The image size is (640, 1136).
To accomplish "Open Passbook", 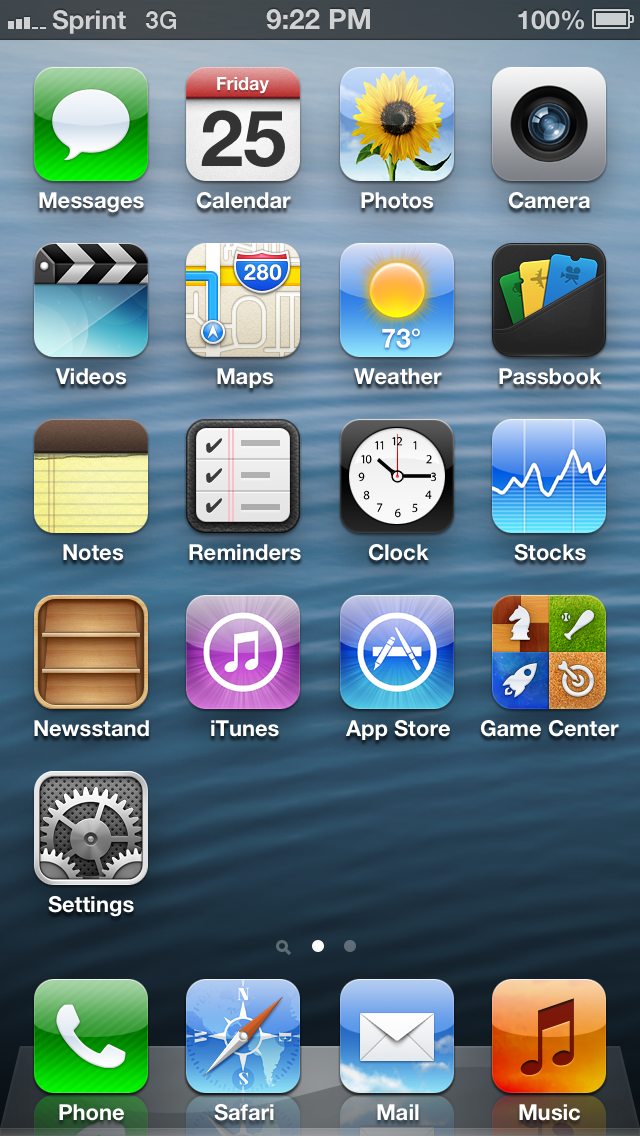I will tap(549, 301).
